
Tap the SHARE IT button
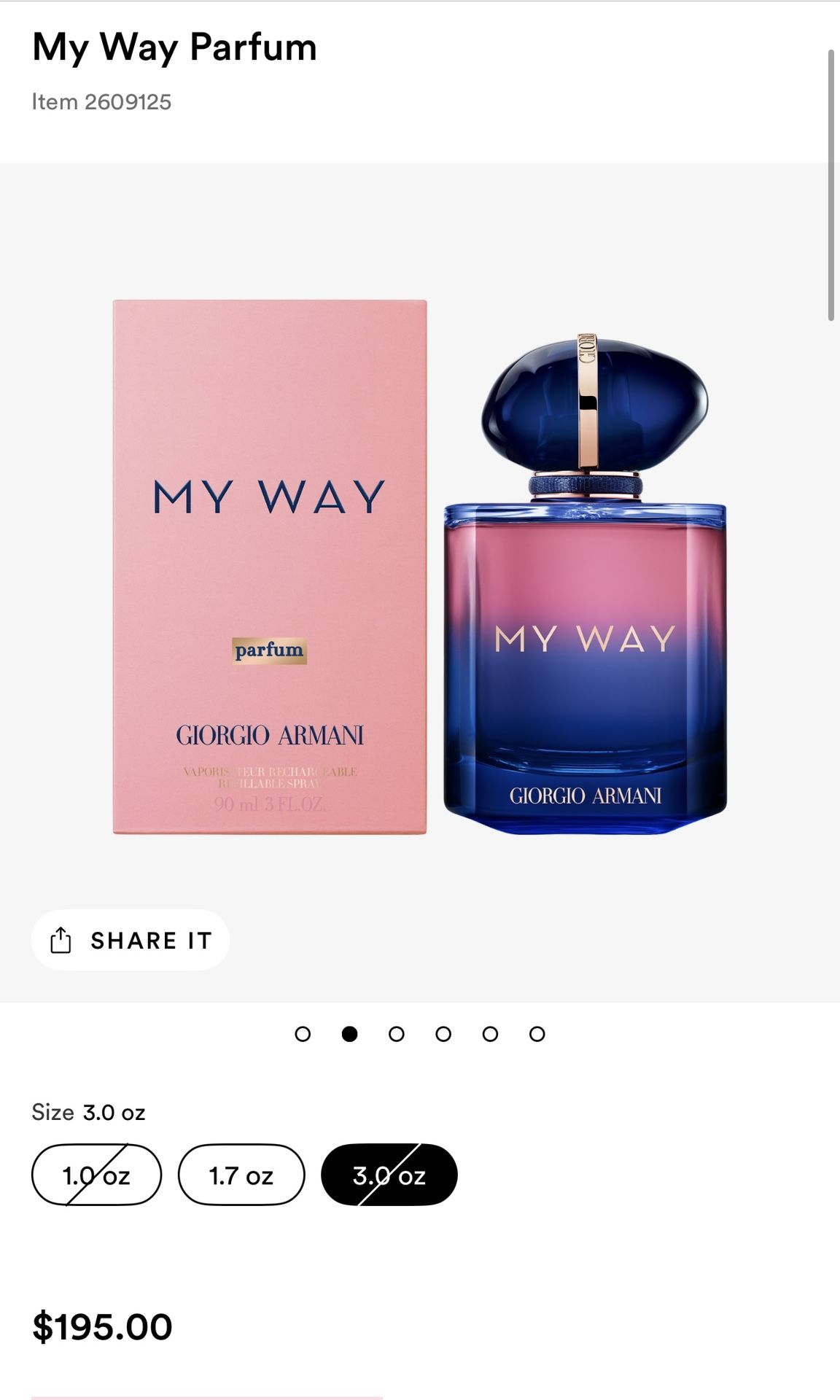point(129,941)
